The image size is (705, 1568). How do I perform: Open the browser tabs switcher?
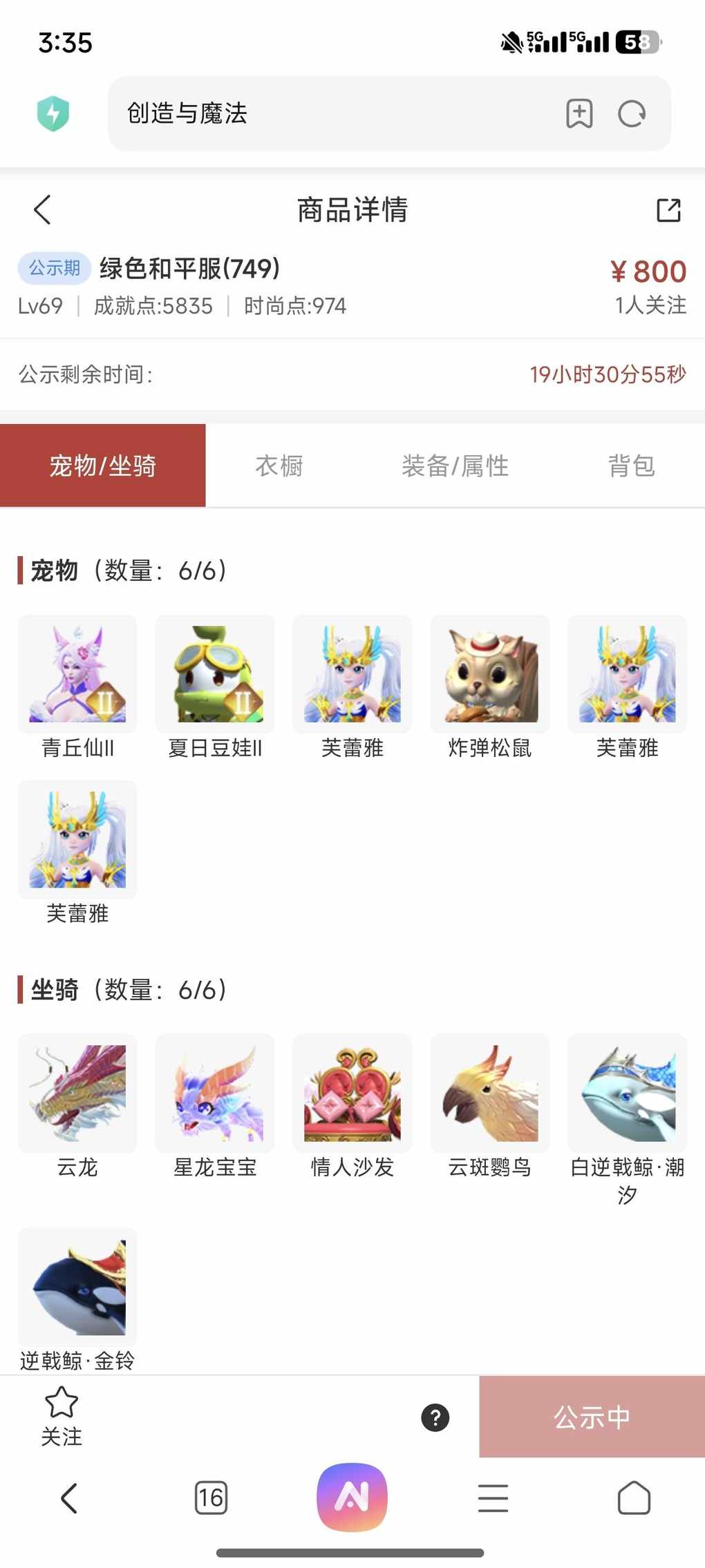click(x=211, y=1498)
